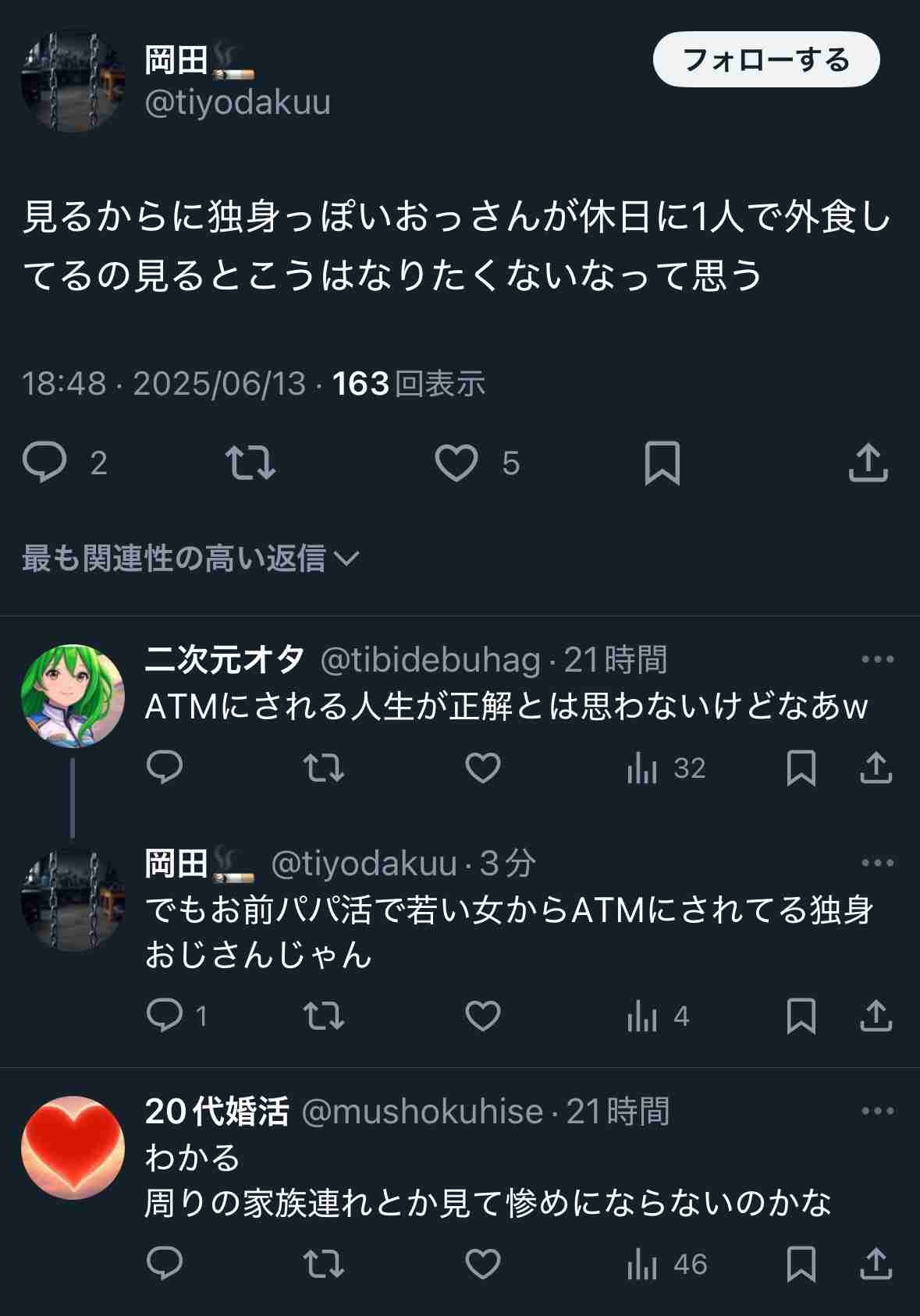Bookmark 二次元オタ's reply
The image size is (920, 1316).
[x=801, y=768]
